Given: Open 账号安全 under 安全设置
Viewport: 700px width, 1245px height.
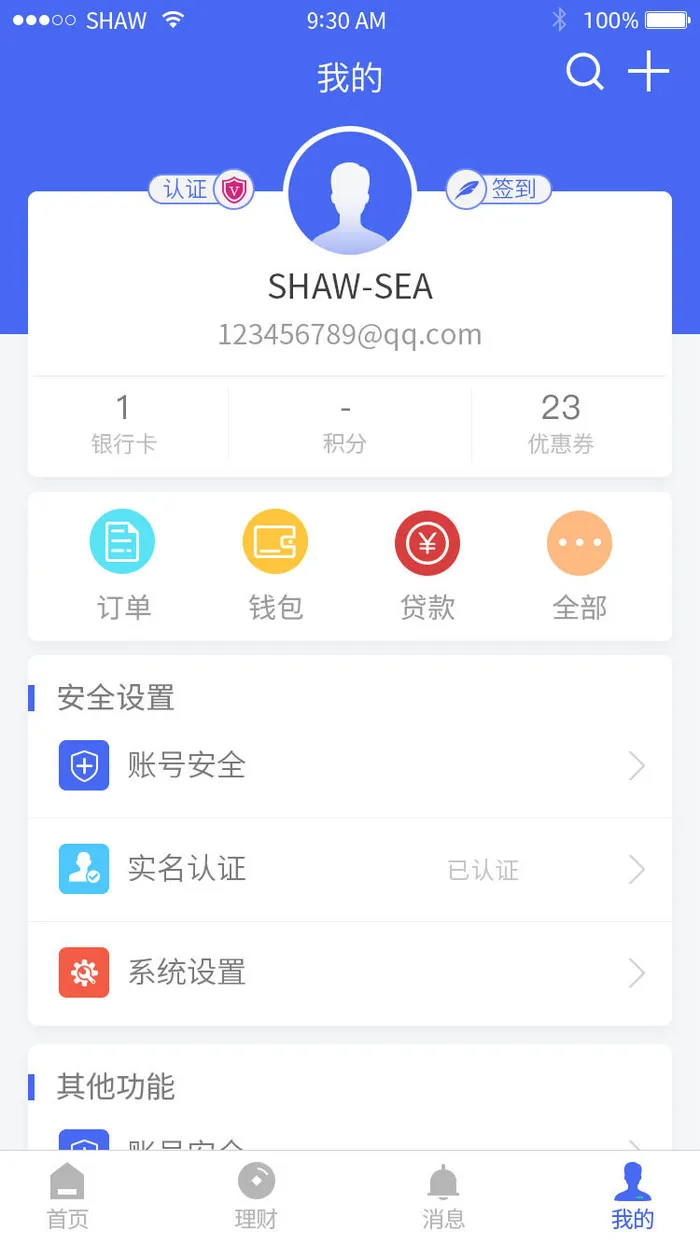Looking at the screenshot, I should pos(349,767).
